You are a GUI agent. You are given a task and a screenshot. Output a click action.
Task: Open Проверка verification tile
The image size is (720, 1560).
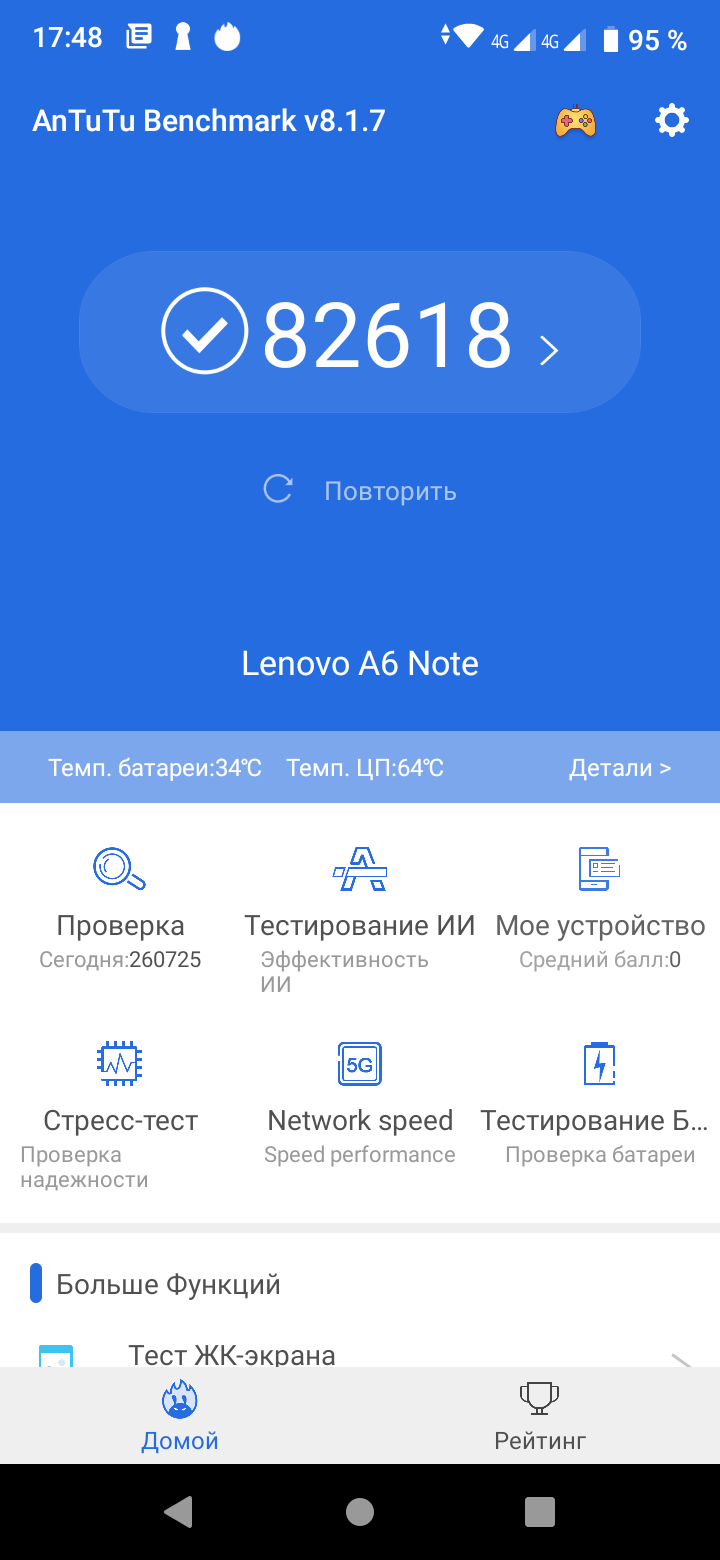120,905
